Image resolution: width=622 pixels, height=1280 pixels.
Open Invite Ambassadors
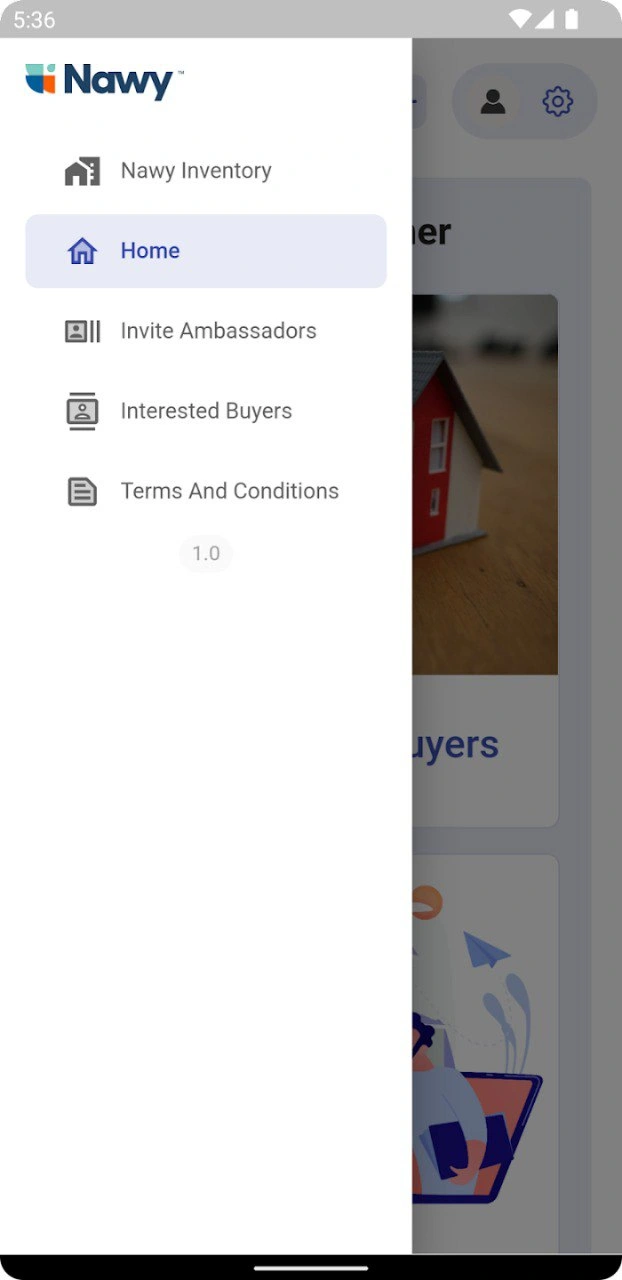tap(218, 331)
